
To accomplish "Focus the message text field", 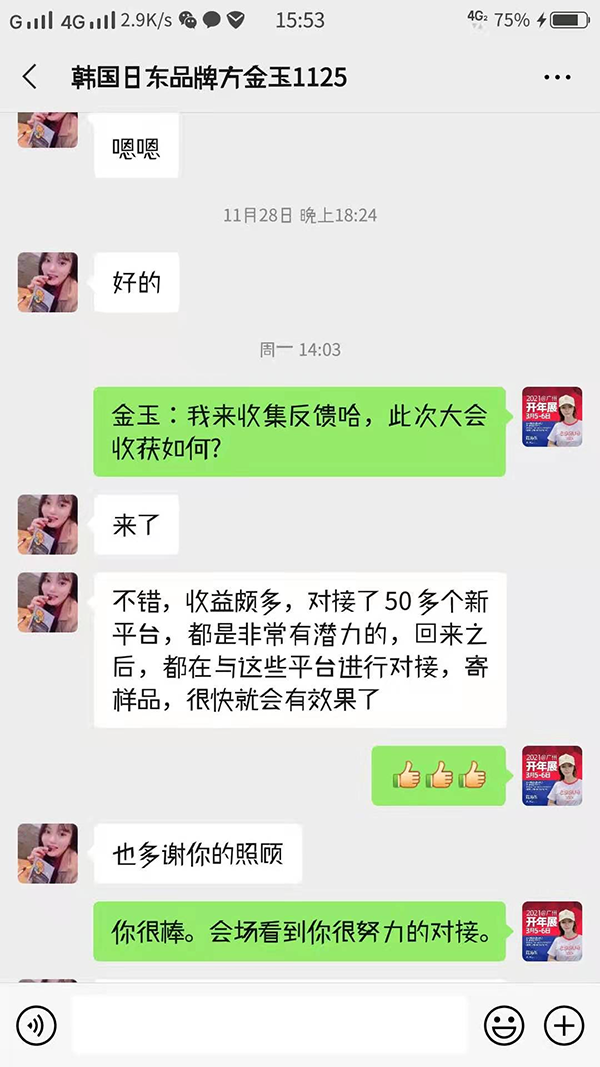I will point(270,1025).
